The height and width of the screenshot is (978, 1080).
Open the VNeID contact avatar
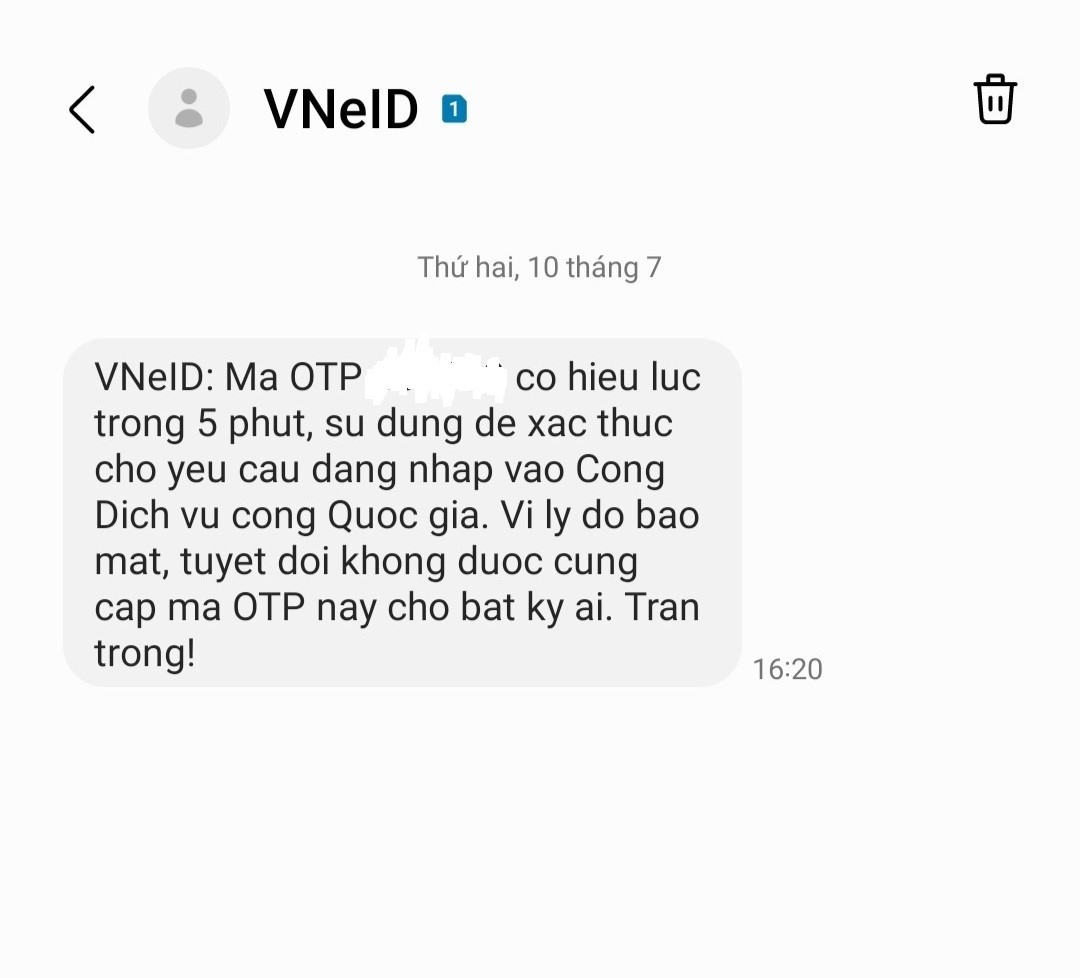[x=188, y=108]
